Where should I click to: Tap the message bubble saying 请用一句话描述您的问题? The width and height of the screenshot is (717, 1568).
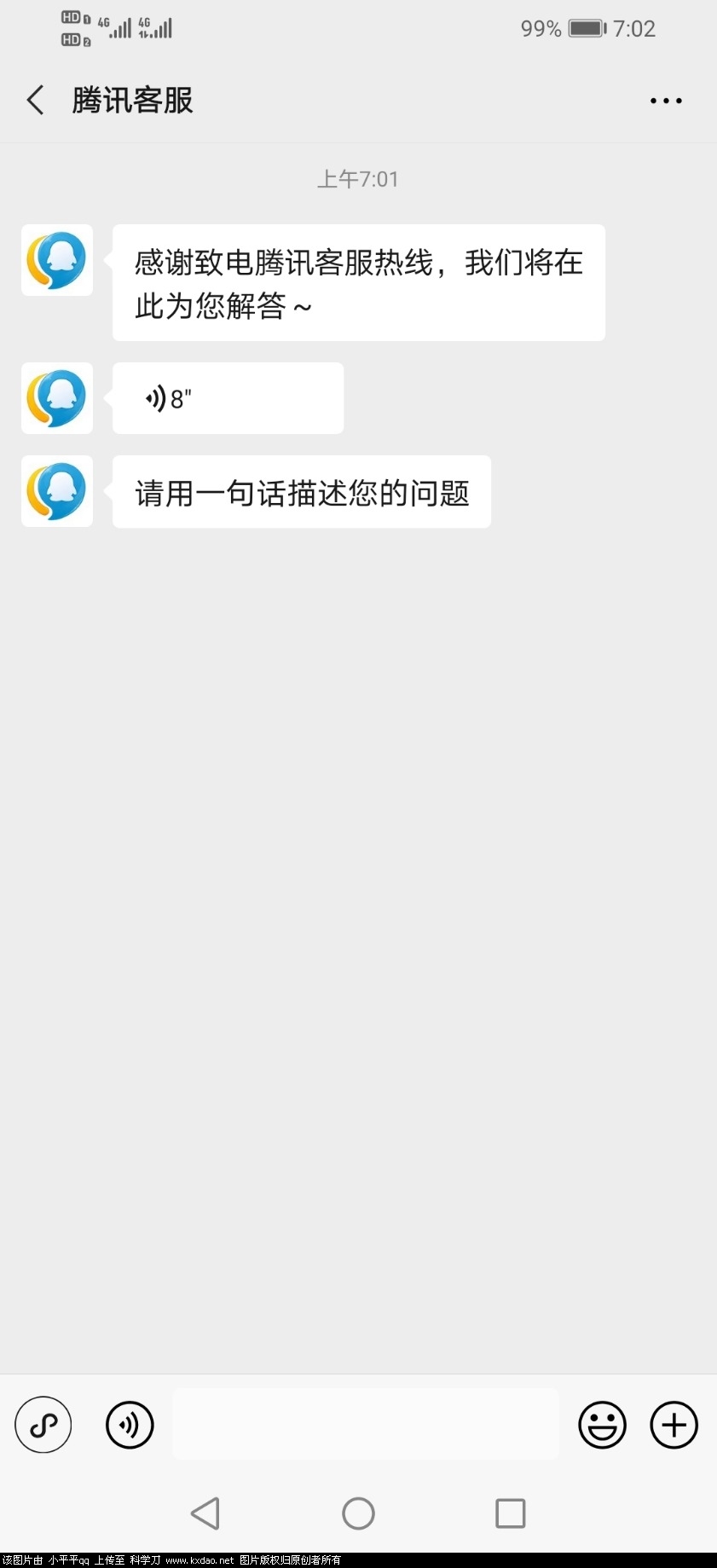coord(300,492)
